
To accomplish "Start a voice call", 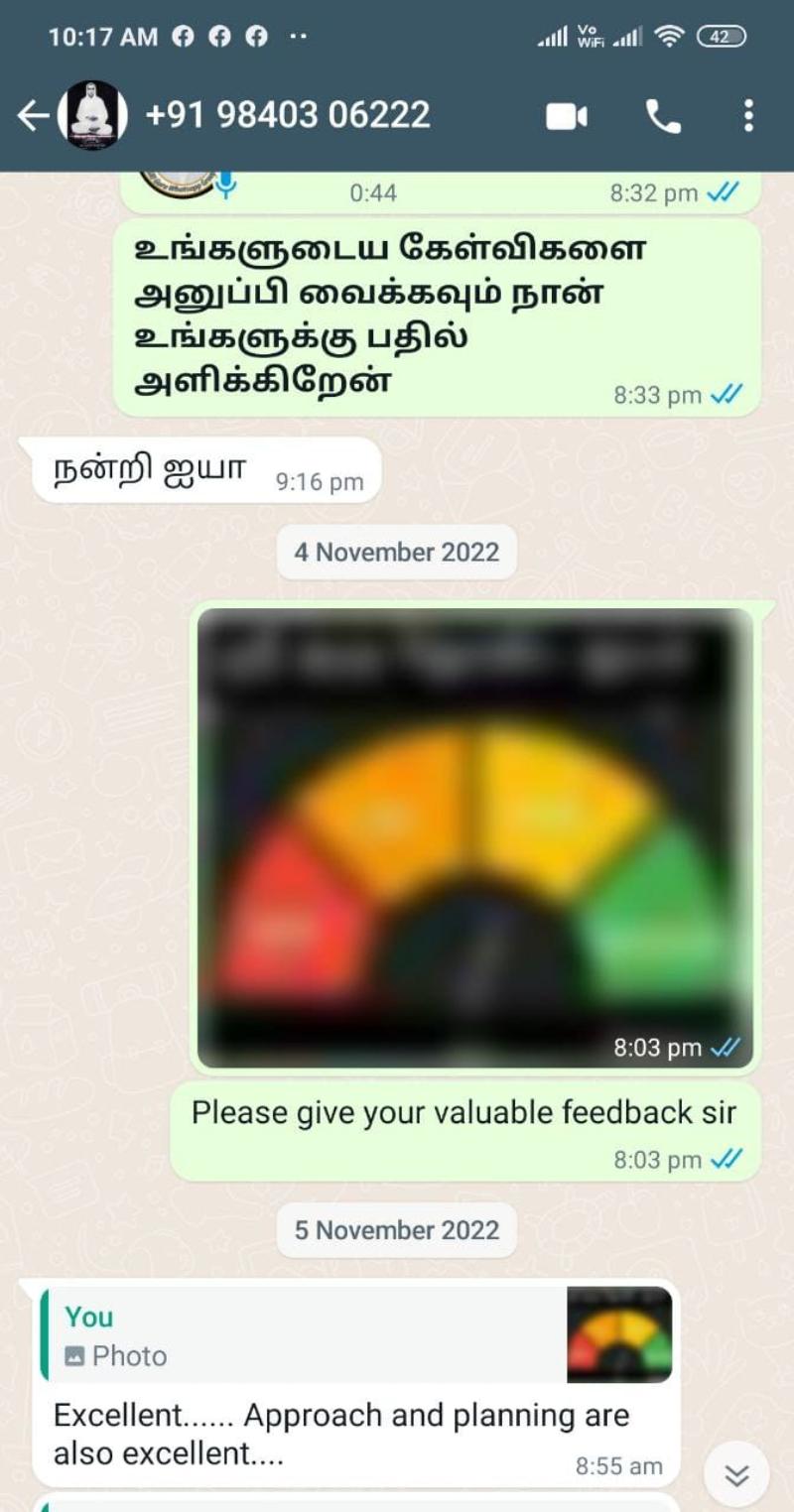I will 663,116.
